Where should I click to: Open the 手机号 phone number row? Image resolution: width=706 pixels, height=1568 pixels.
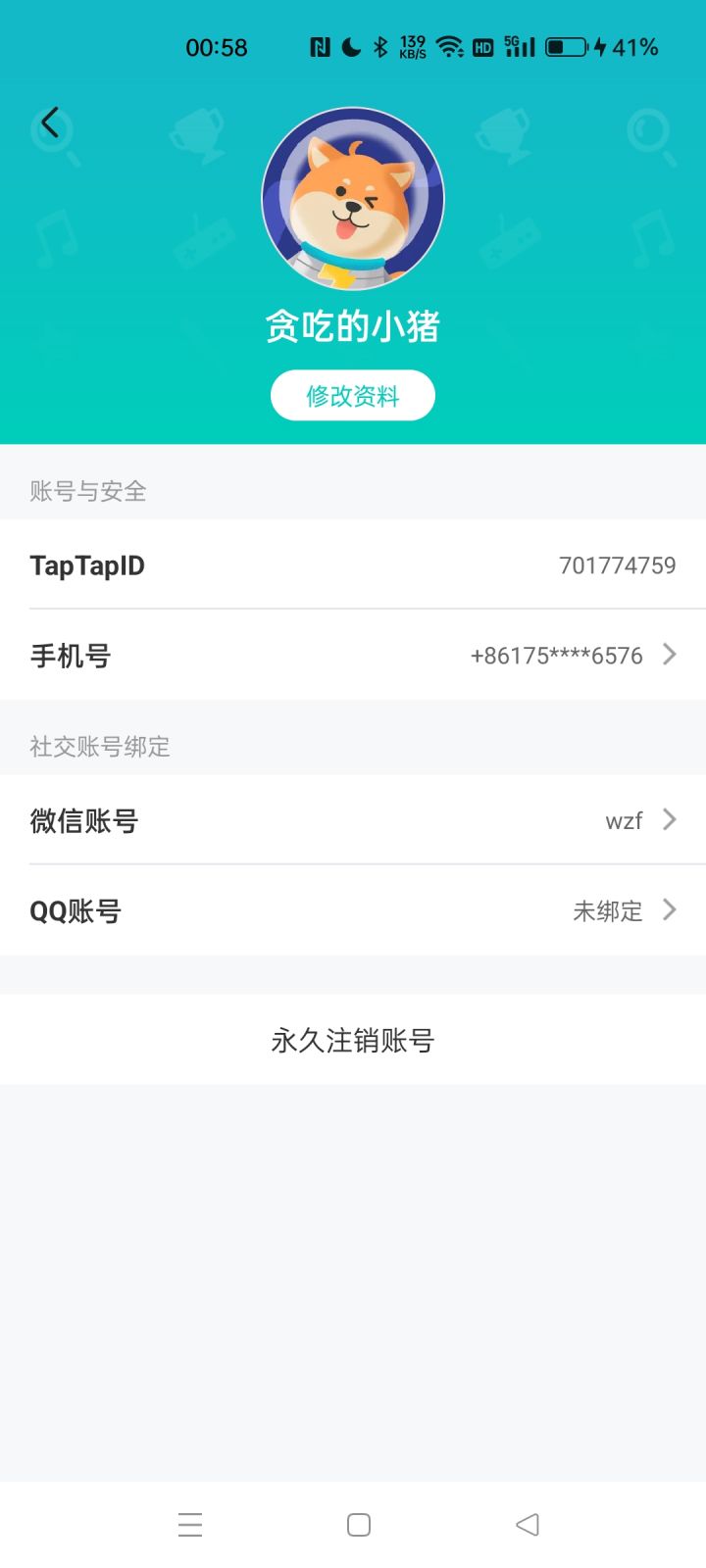coord(353,655)
